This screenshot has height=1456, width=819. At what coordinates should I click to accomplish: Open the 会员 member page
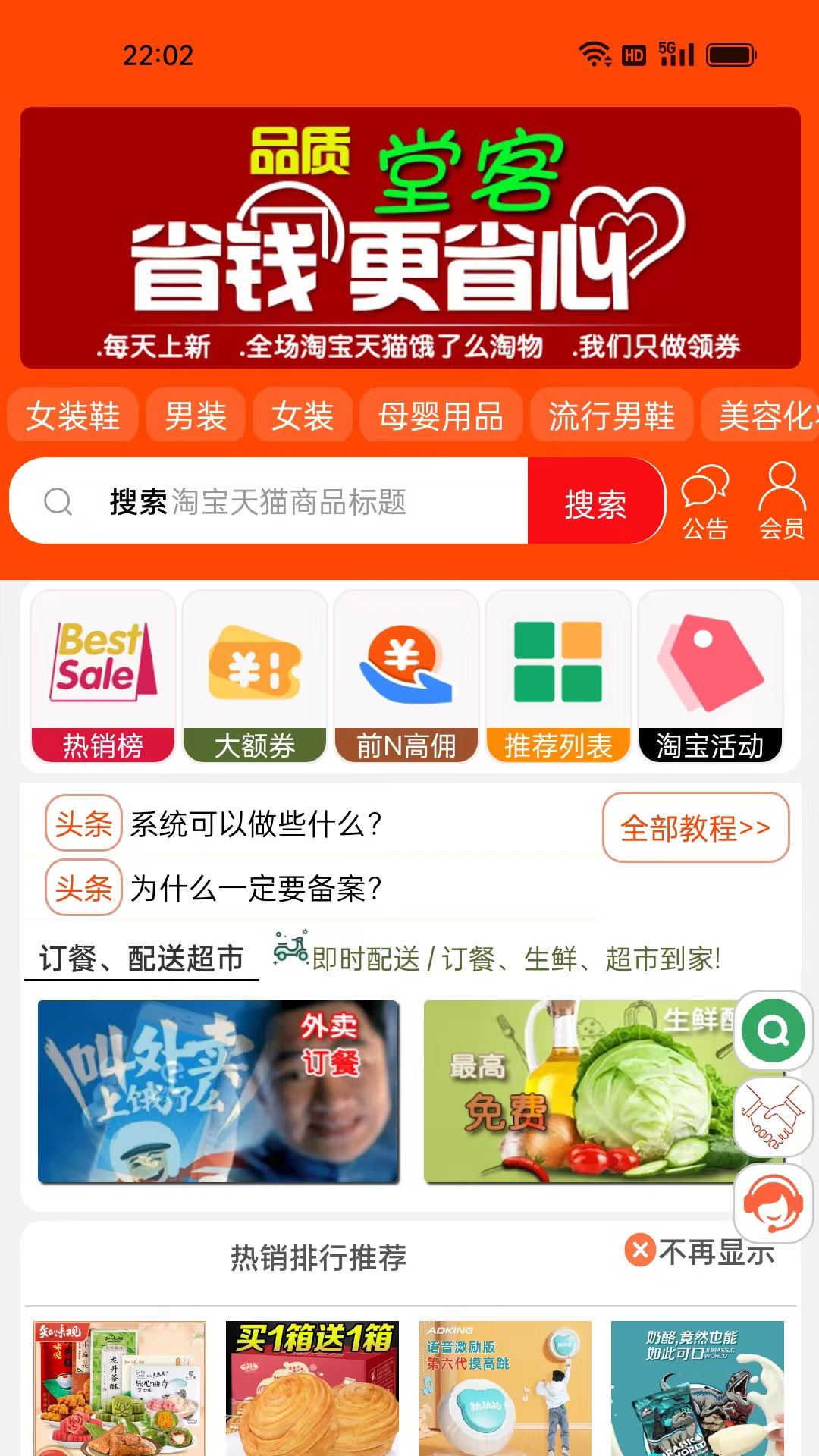pos(782,501)
